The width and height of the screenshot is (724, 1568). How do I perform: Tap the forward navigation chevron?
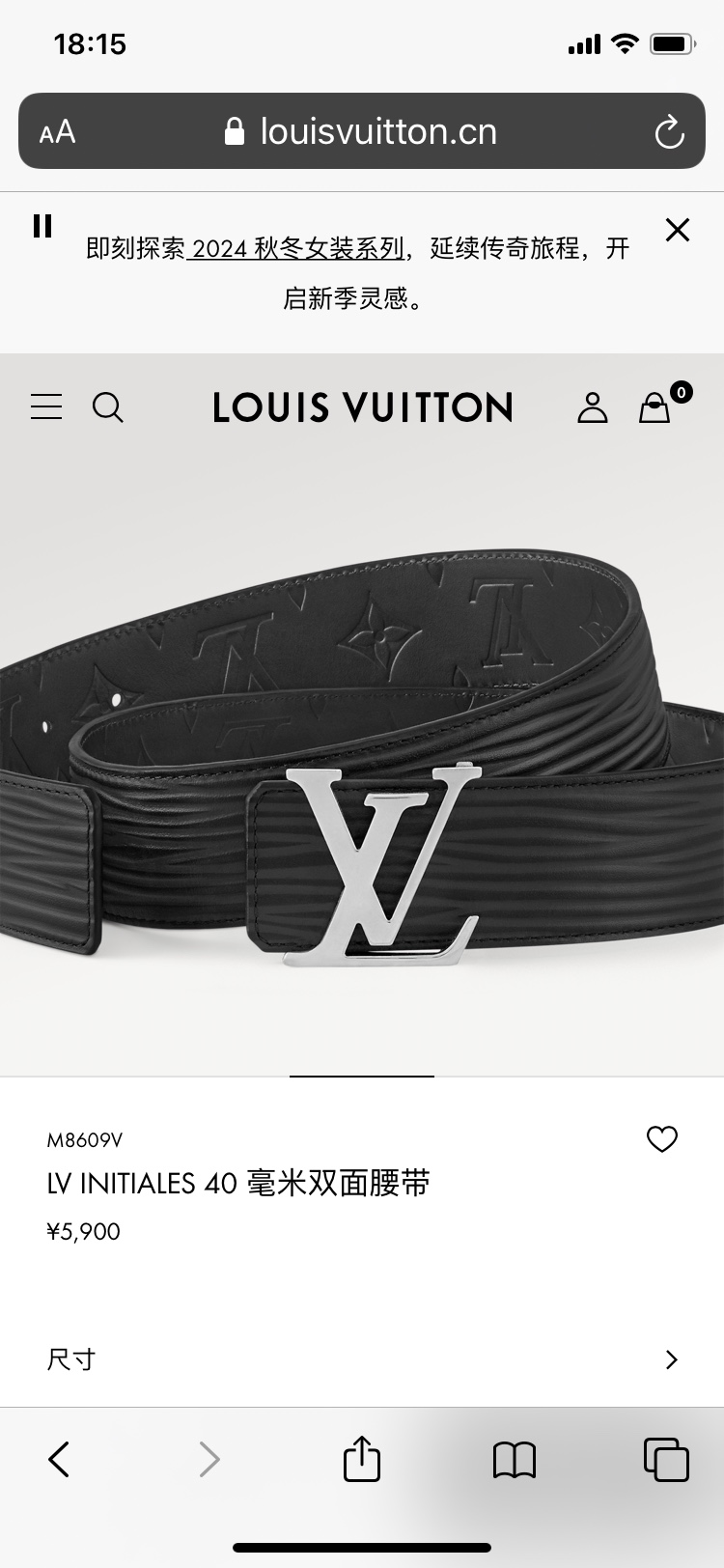click(x=209, y=1461)
